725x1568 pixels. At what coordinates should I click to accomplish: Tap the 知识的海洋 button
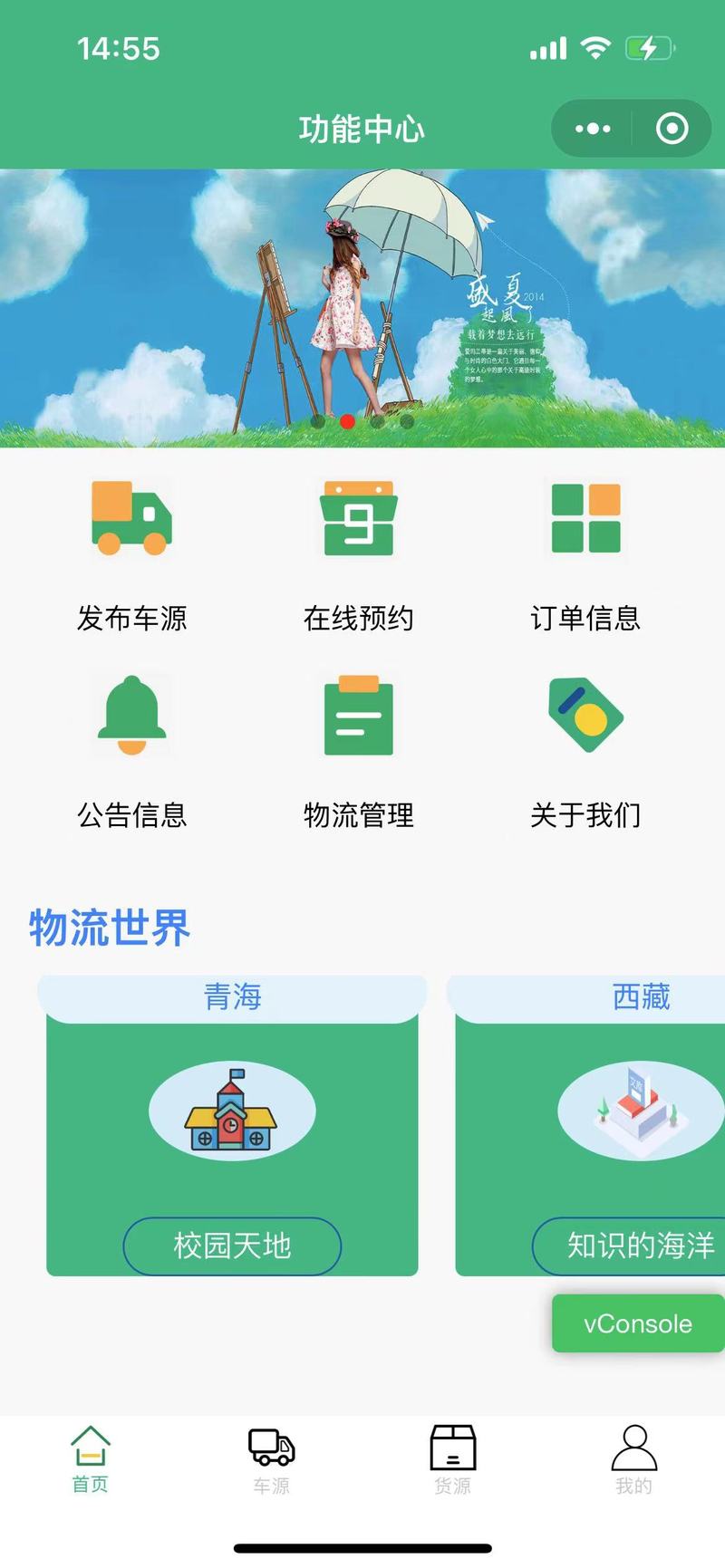coord(629,1246)
